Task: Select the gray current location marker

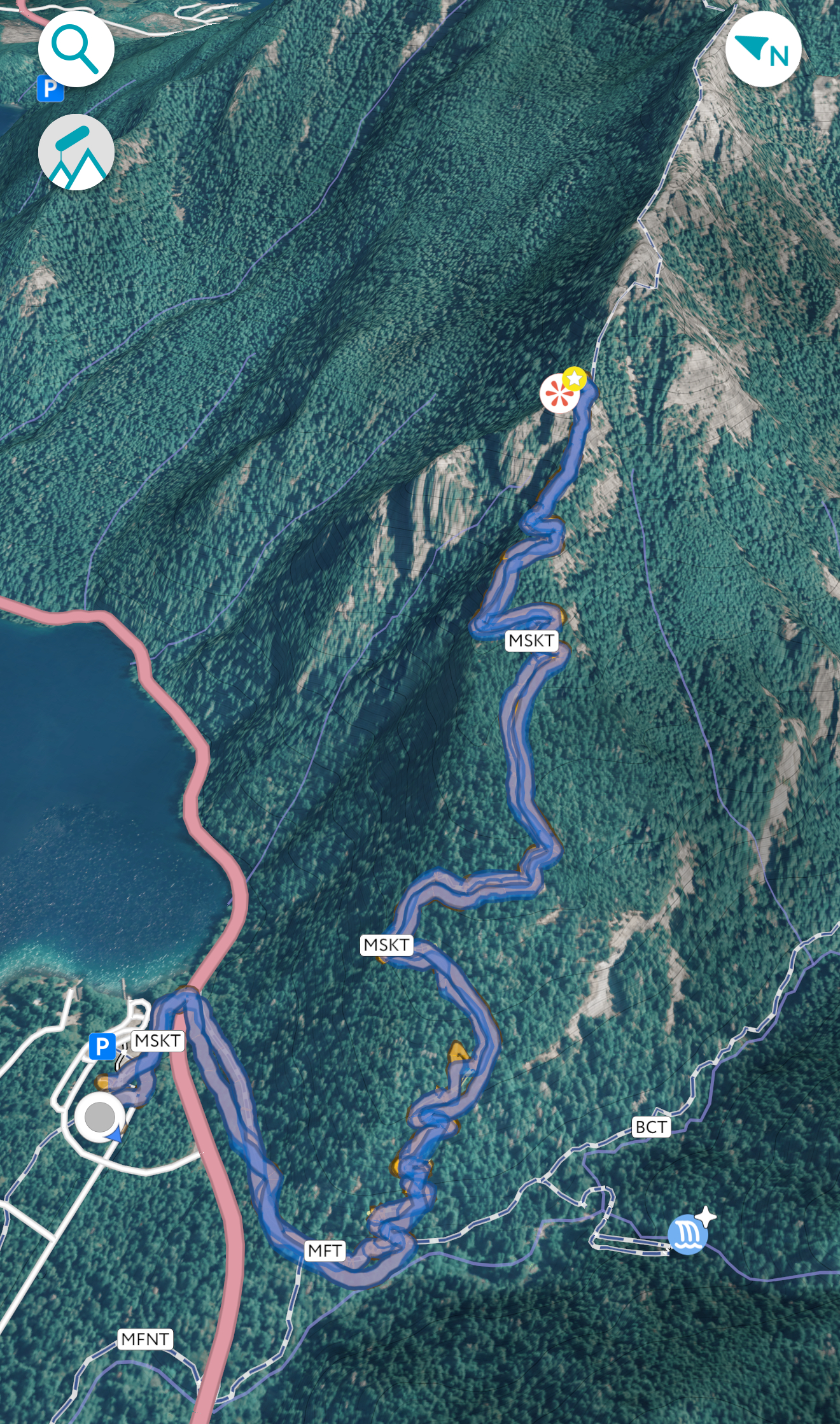Action: click(x=100, y=1118)
